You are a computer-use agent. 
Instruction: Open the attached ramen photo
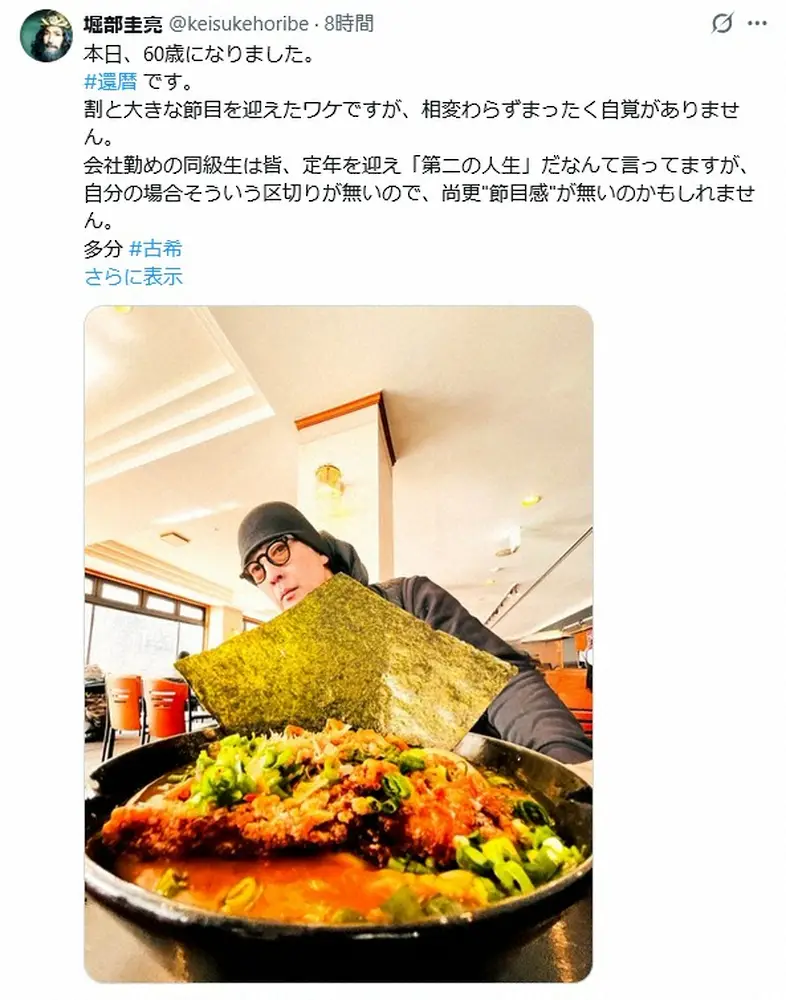(339, 644)
